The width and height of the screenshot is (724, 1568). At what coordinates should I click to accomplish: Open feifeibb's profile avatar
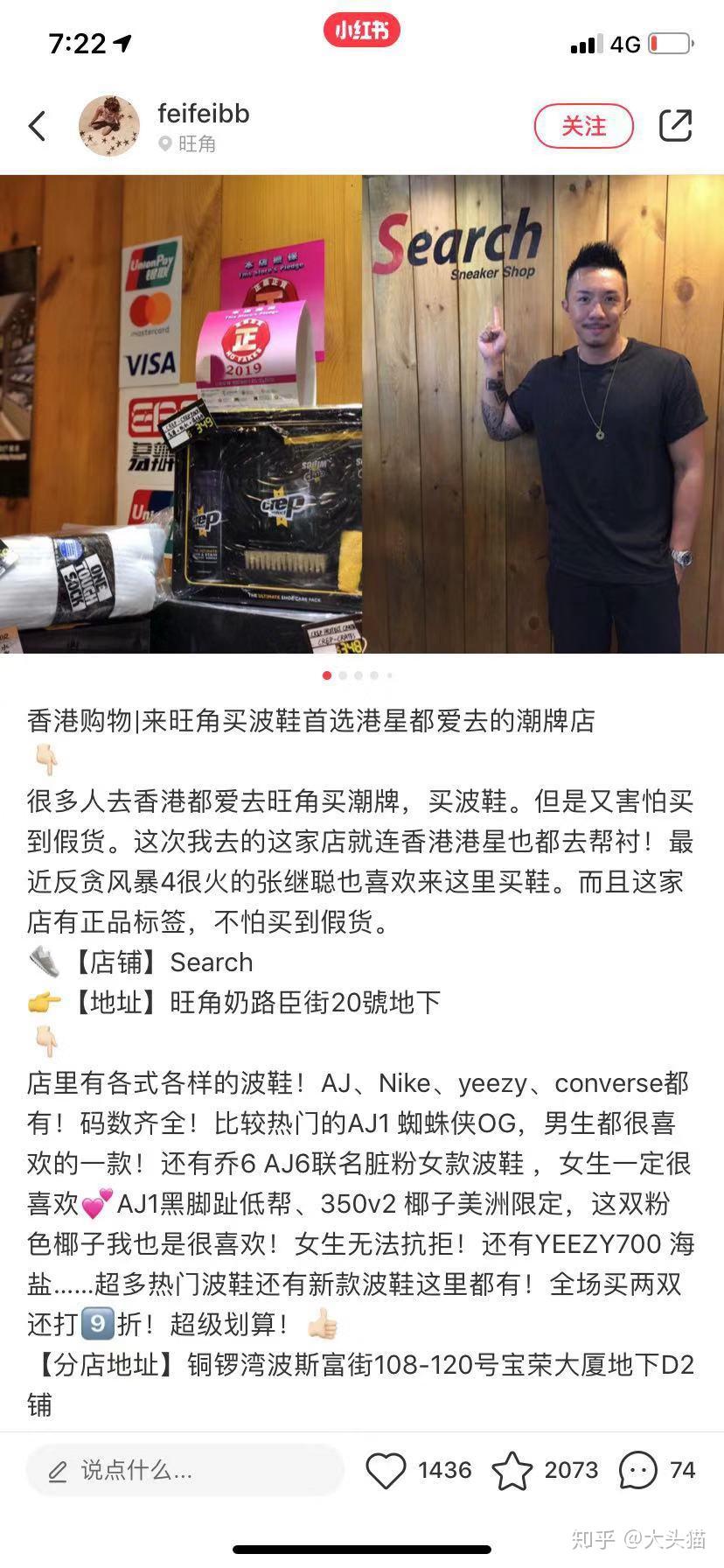click(109, 127)
